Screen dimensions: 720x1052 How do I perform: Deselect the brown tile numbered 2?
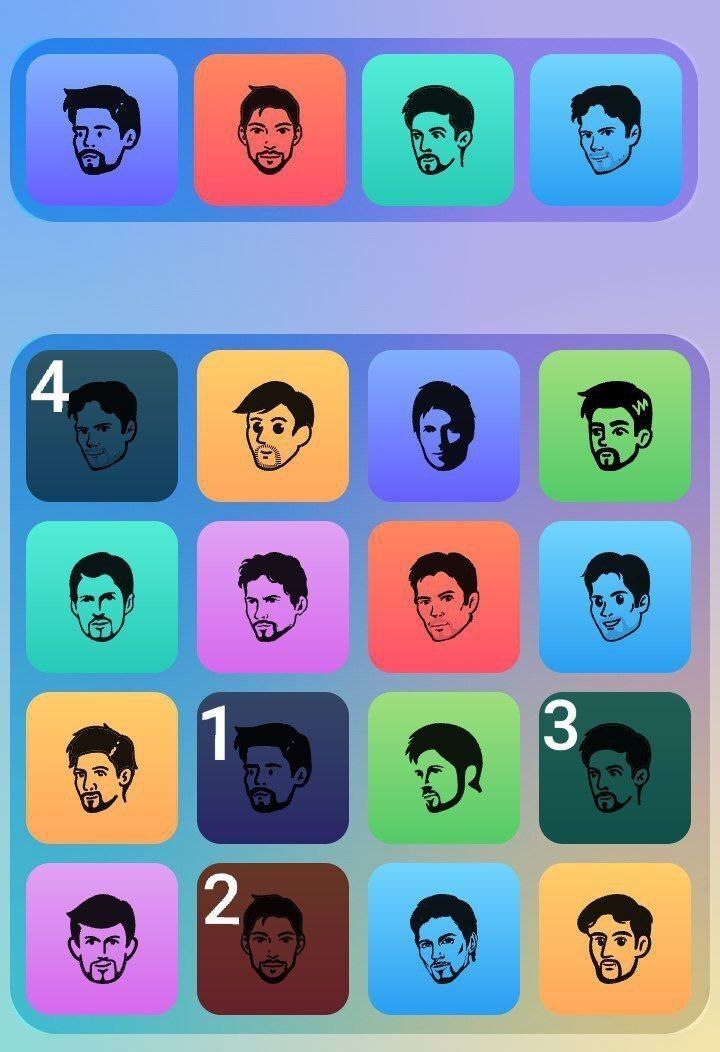tap(272, 939)
